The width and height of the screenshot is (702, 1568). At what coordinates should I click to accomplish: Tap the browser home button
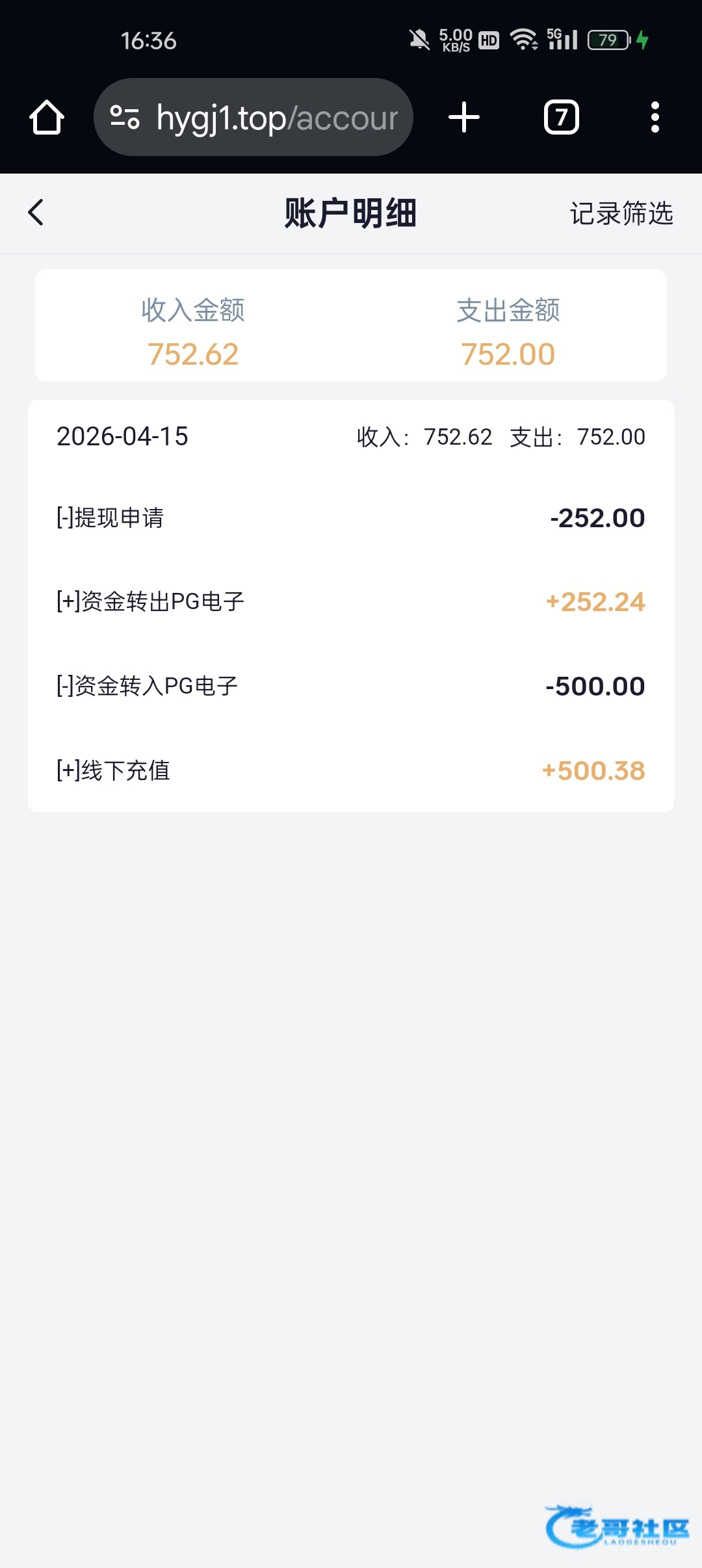click(x=47, y=118)
